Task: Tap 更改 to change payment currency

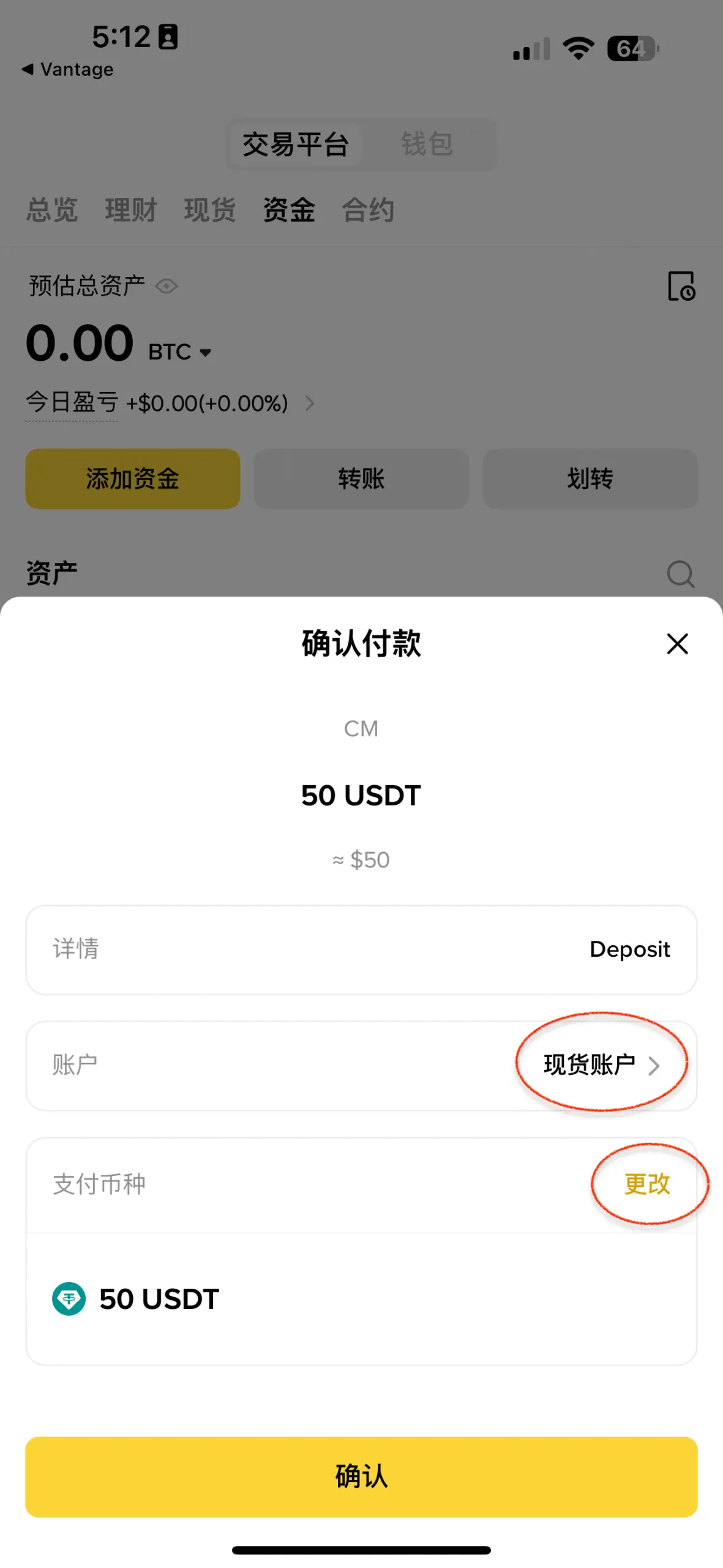Action: [646, 1183]
